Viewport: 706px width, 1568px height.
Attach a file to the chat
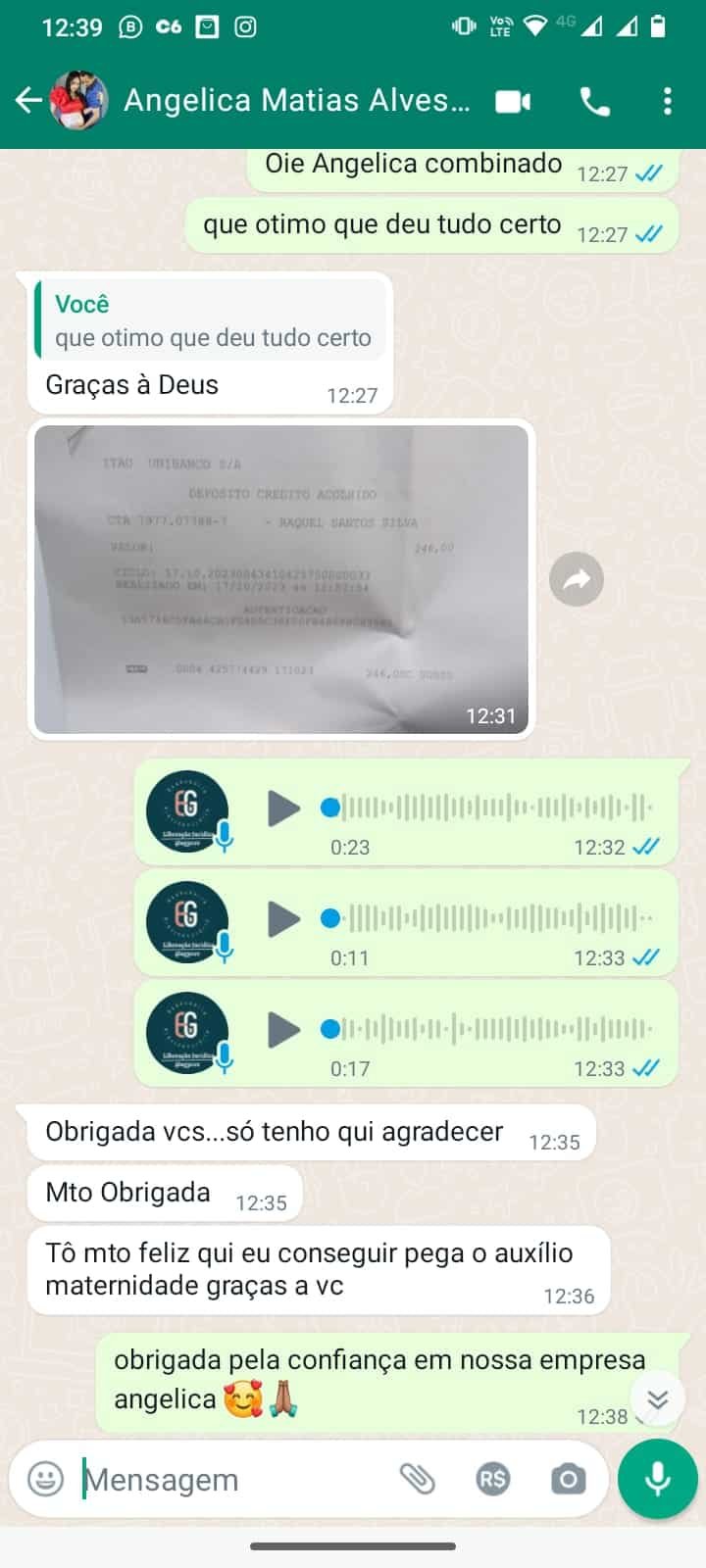click(x=418, y=1479)
